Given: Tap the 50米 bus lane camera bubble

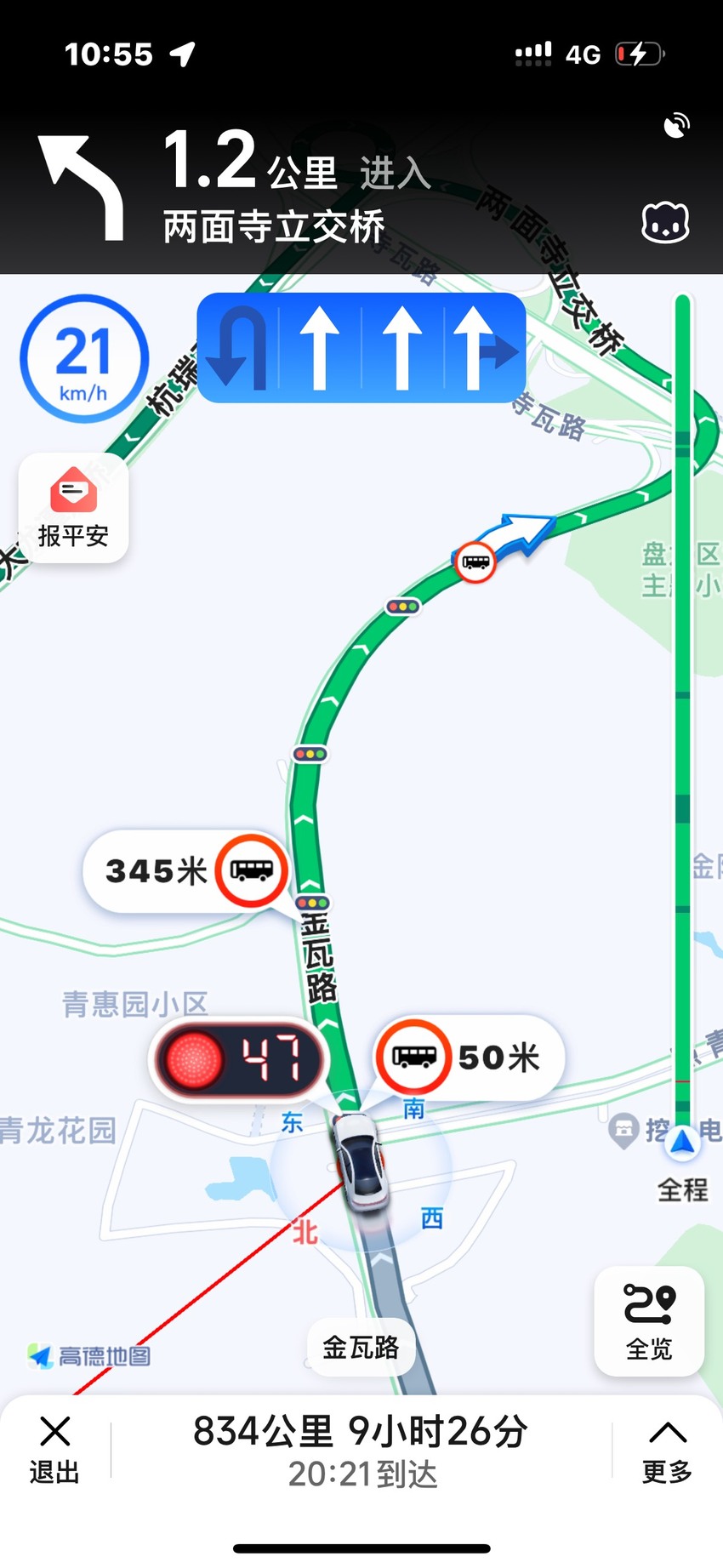Looking at the screenshot, I should [x=470, y=1057].
